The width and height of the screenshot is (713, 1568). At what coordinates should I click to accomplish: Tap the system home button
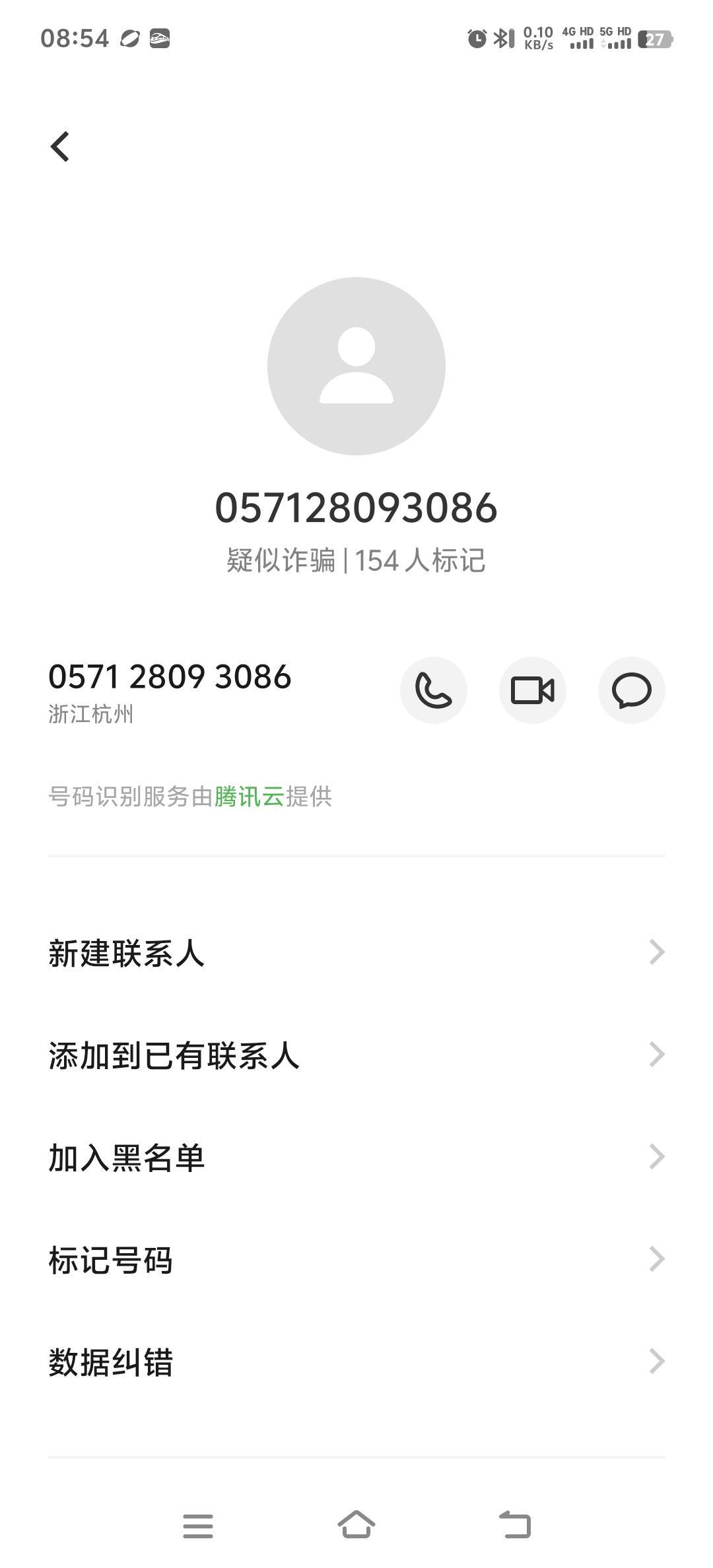click(356, 1525)
